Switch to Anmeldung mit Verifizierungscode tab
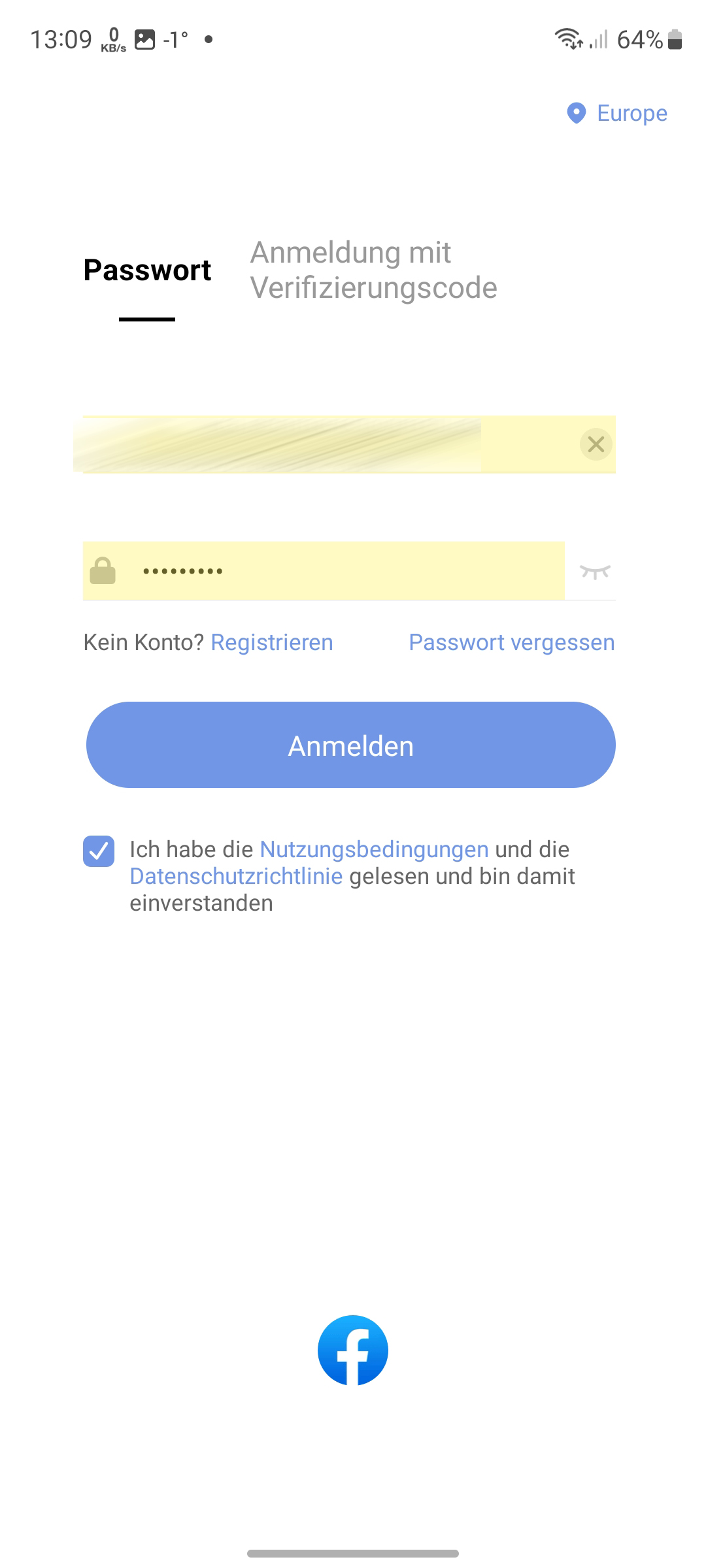The height and width of the screenshot is (1568, 706). coord(373,270)
